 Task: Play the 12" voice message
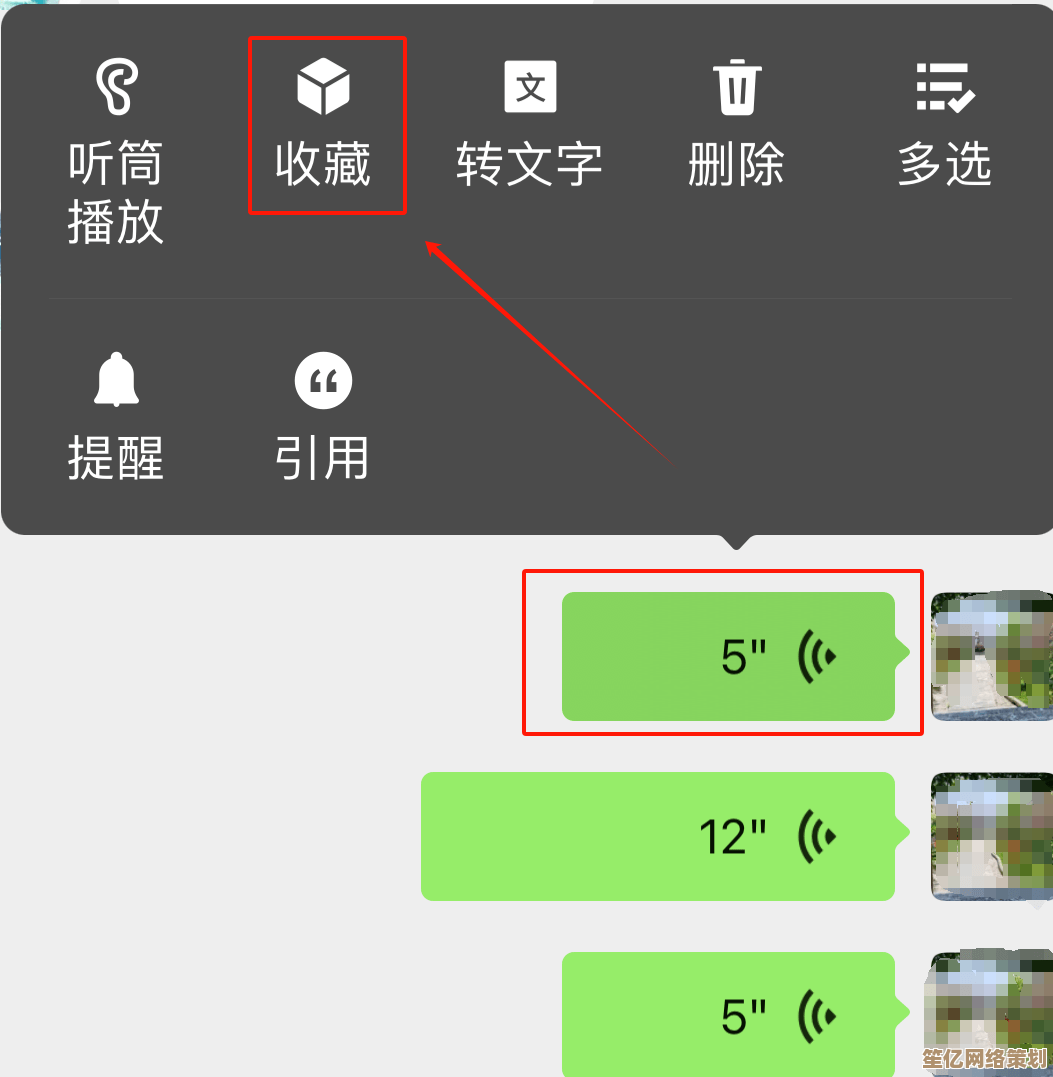point(657,836)
